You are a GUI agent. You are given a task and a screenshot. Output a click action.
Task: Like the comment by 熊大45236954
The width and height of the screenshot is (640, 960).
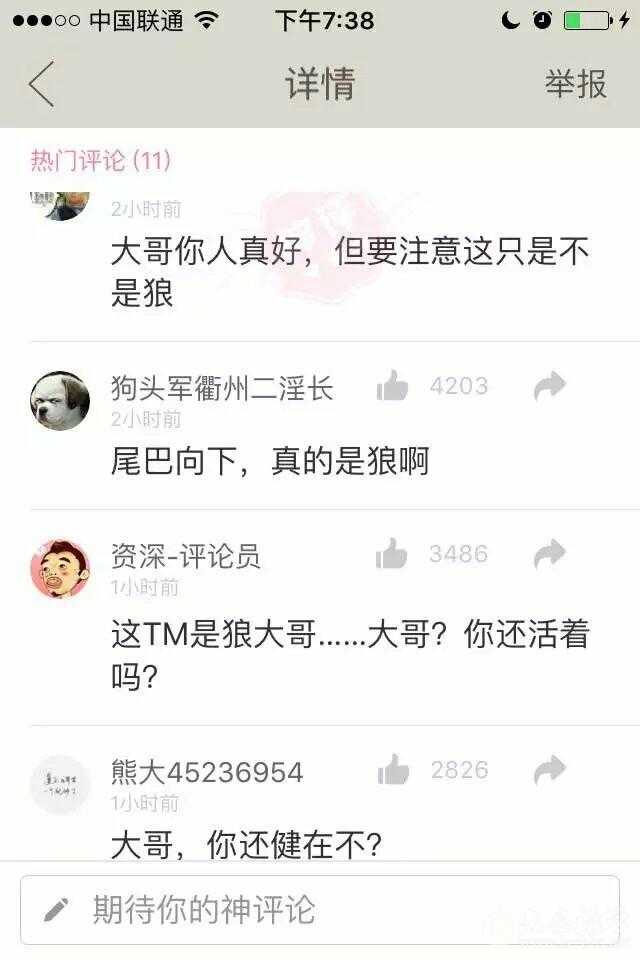(393, 770)
